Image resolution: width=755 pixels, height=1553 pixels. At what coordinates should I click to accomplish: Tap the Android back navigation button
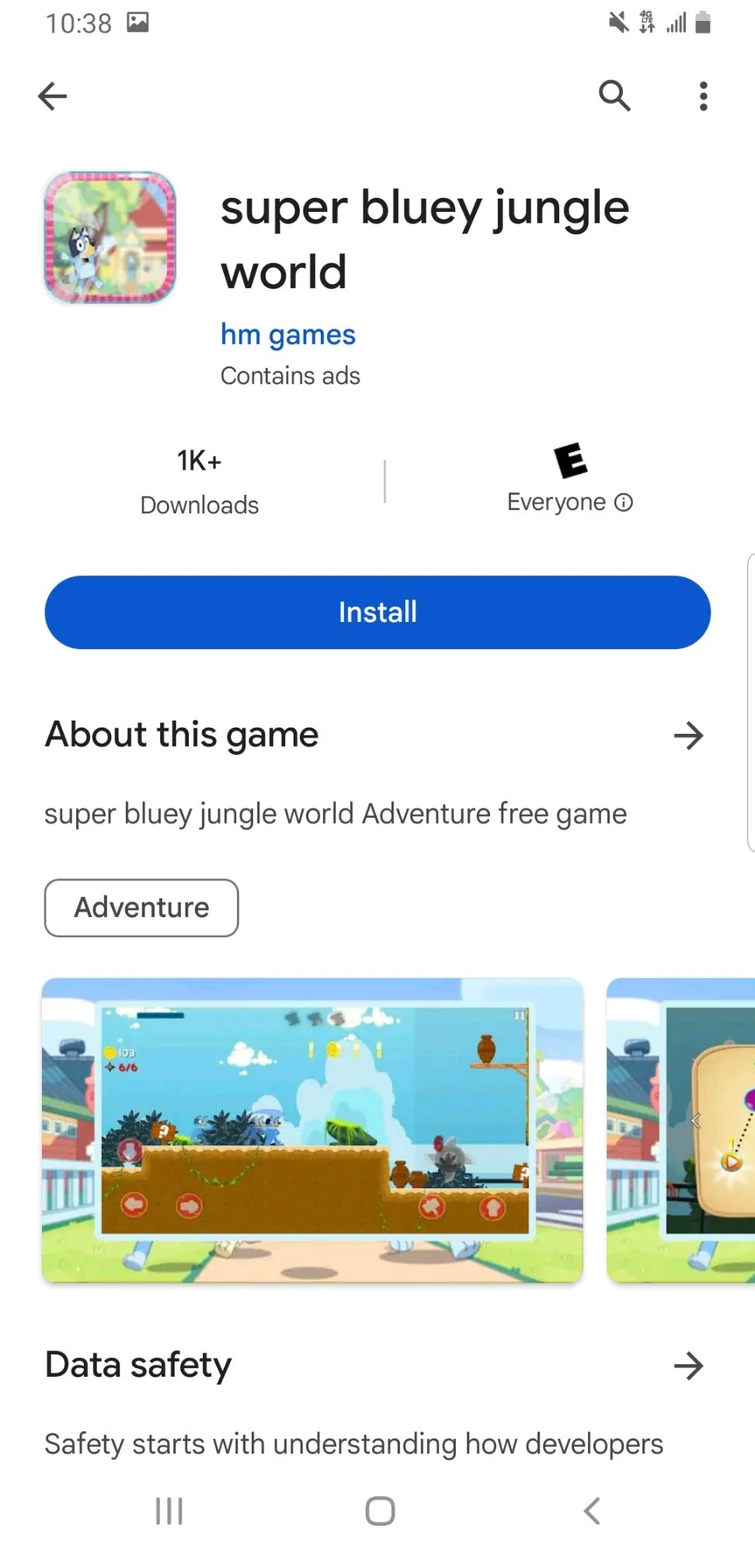(590, 1511)
